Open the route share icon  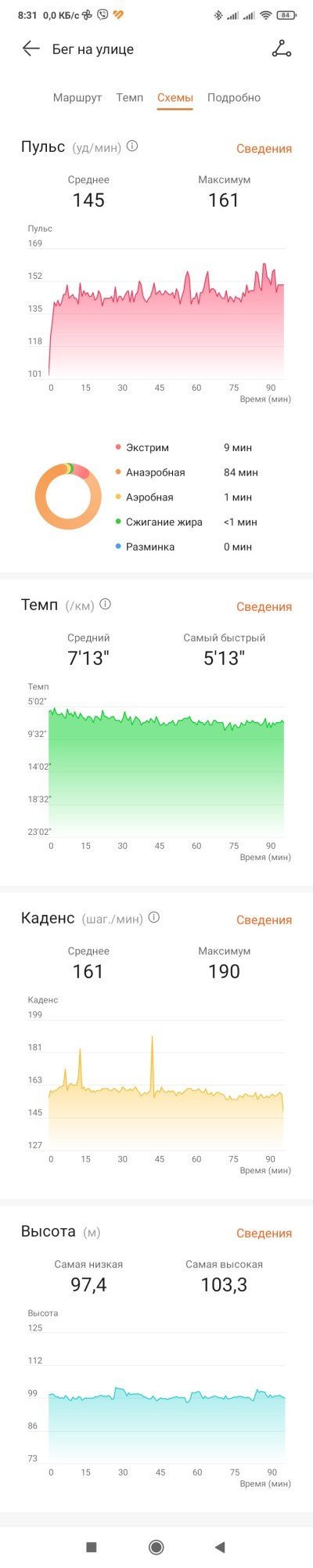tap(281, 49)
